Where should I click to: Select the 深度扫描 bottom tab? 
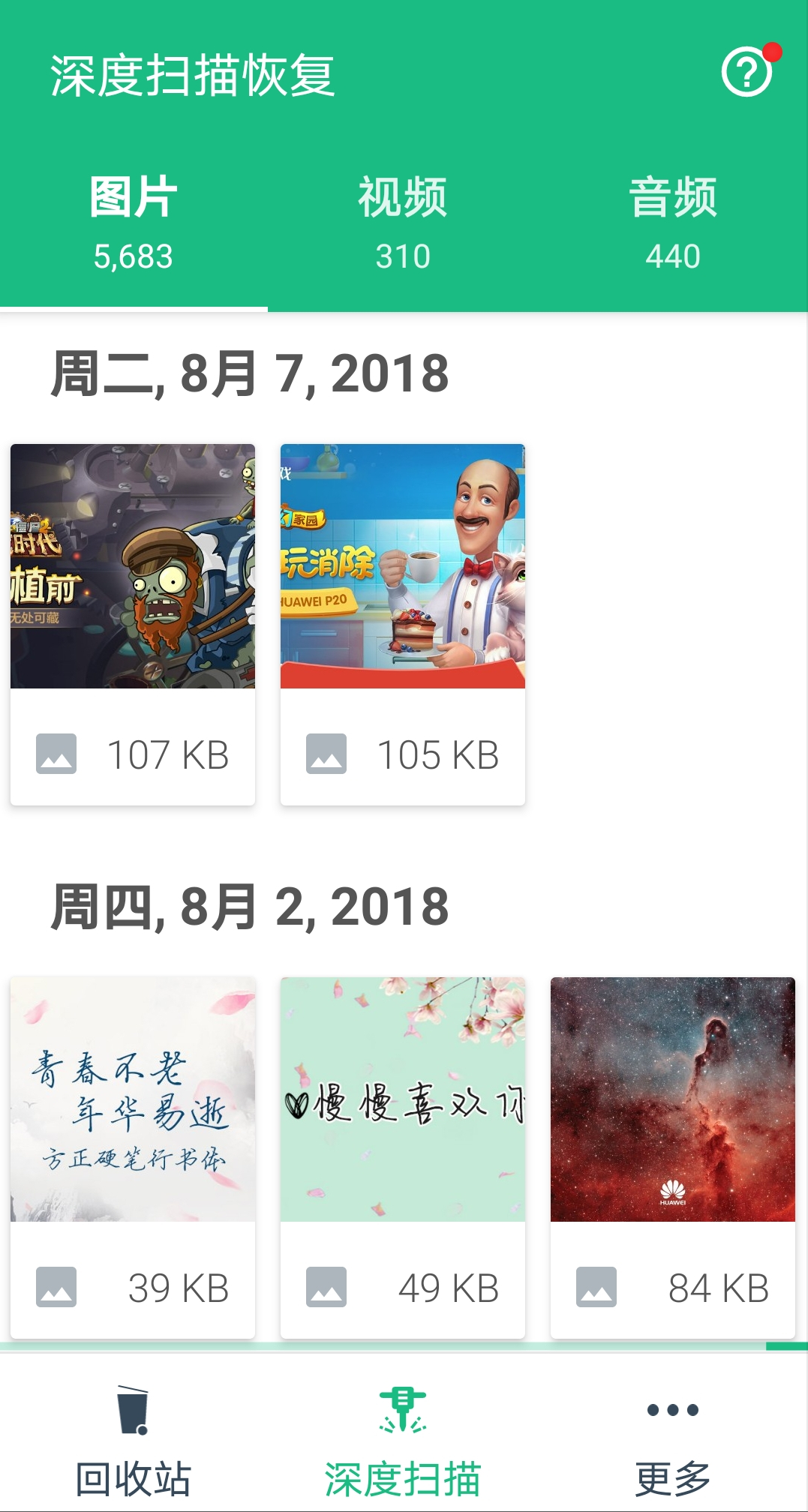(403, 1441)
